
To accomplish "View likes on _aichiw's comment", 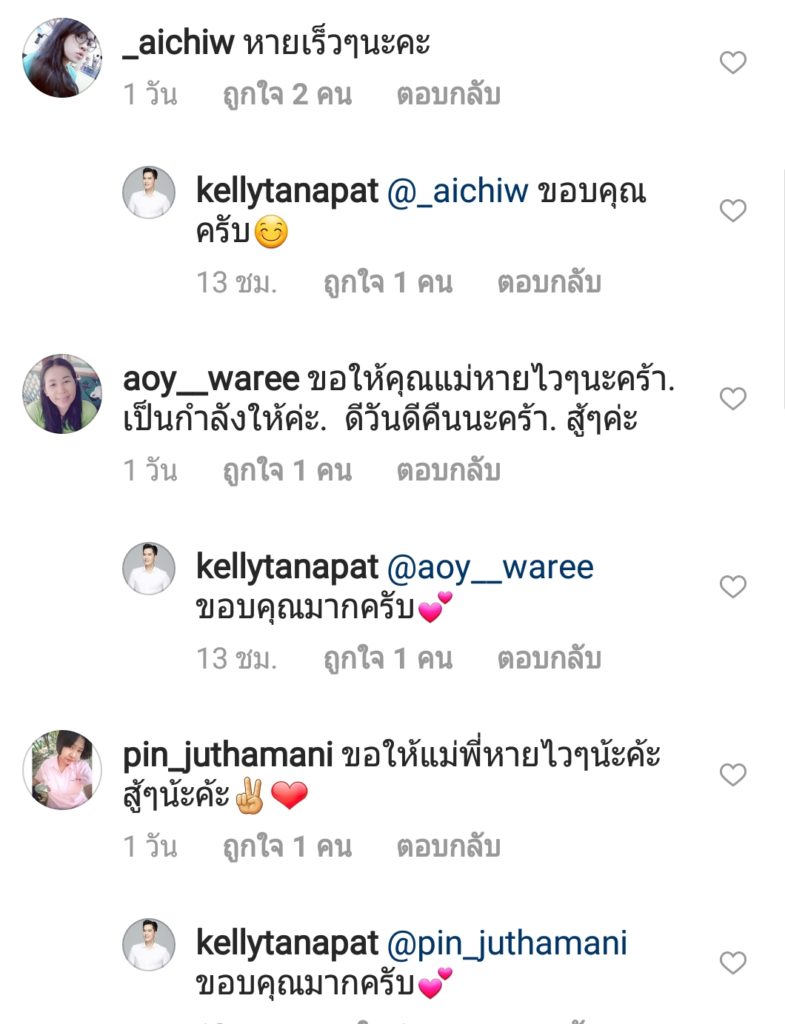I will [288, 95].
